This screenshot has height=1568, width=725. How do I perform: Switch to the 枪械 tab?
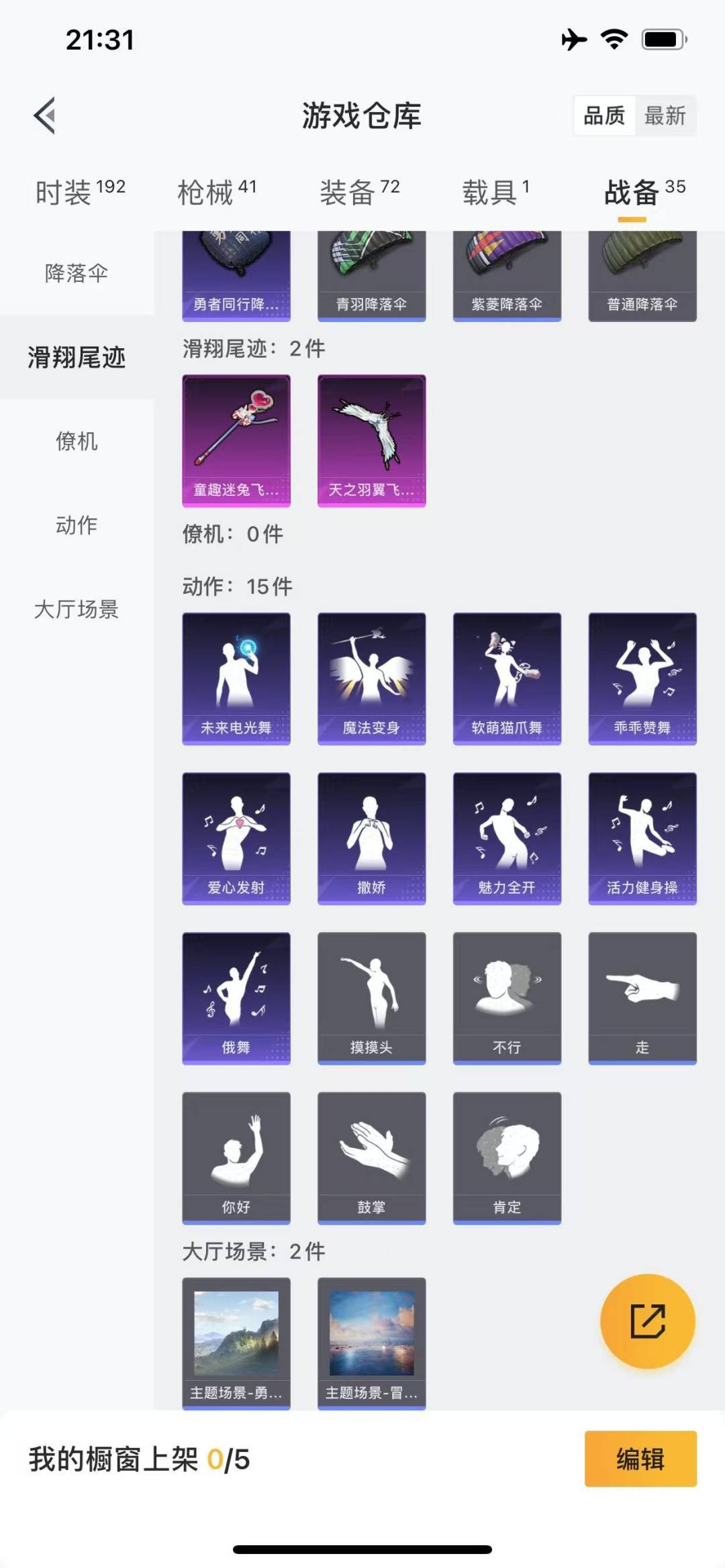click(217, 192)
